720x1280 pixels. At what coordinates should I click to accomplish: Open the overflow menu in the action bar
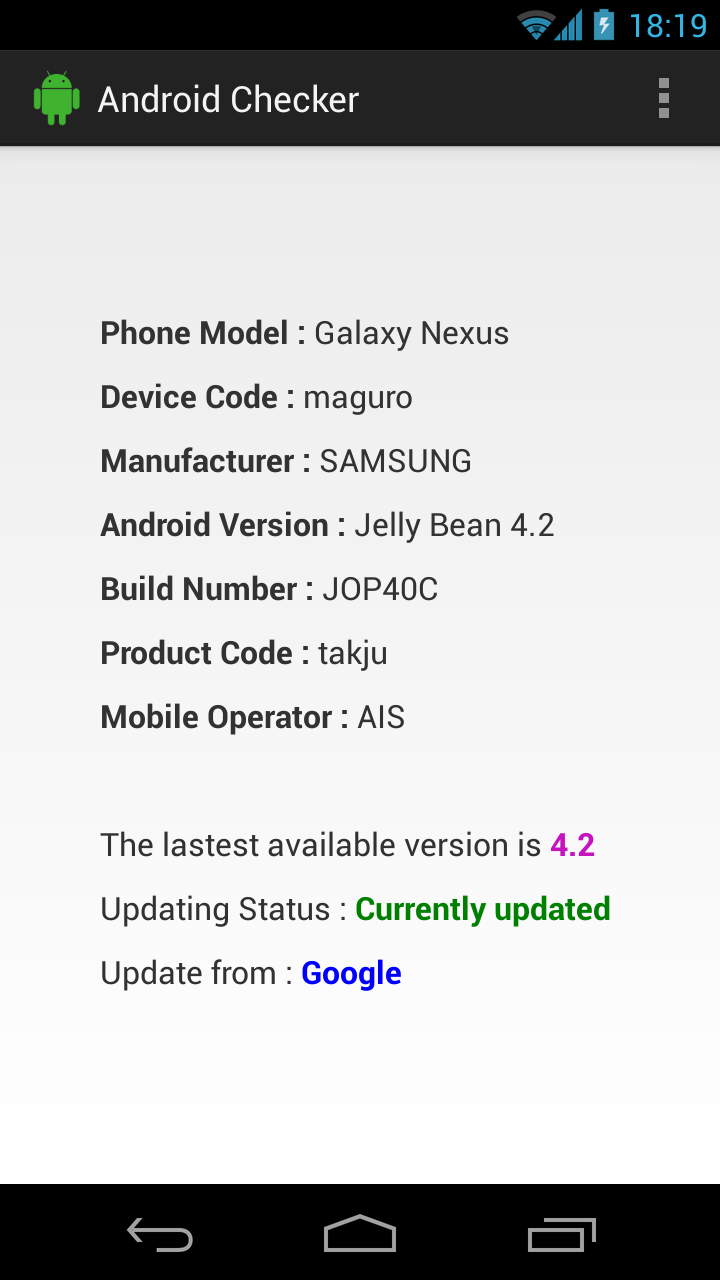[x=664, y=97]
